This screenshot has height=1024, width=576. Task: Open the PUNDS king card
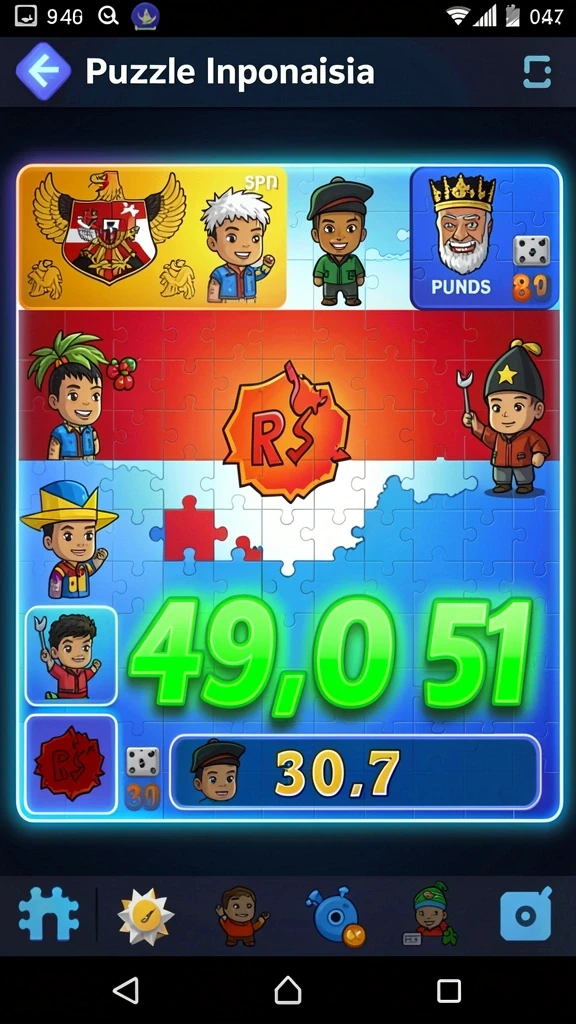(x=485, y=238)
